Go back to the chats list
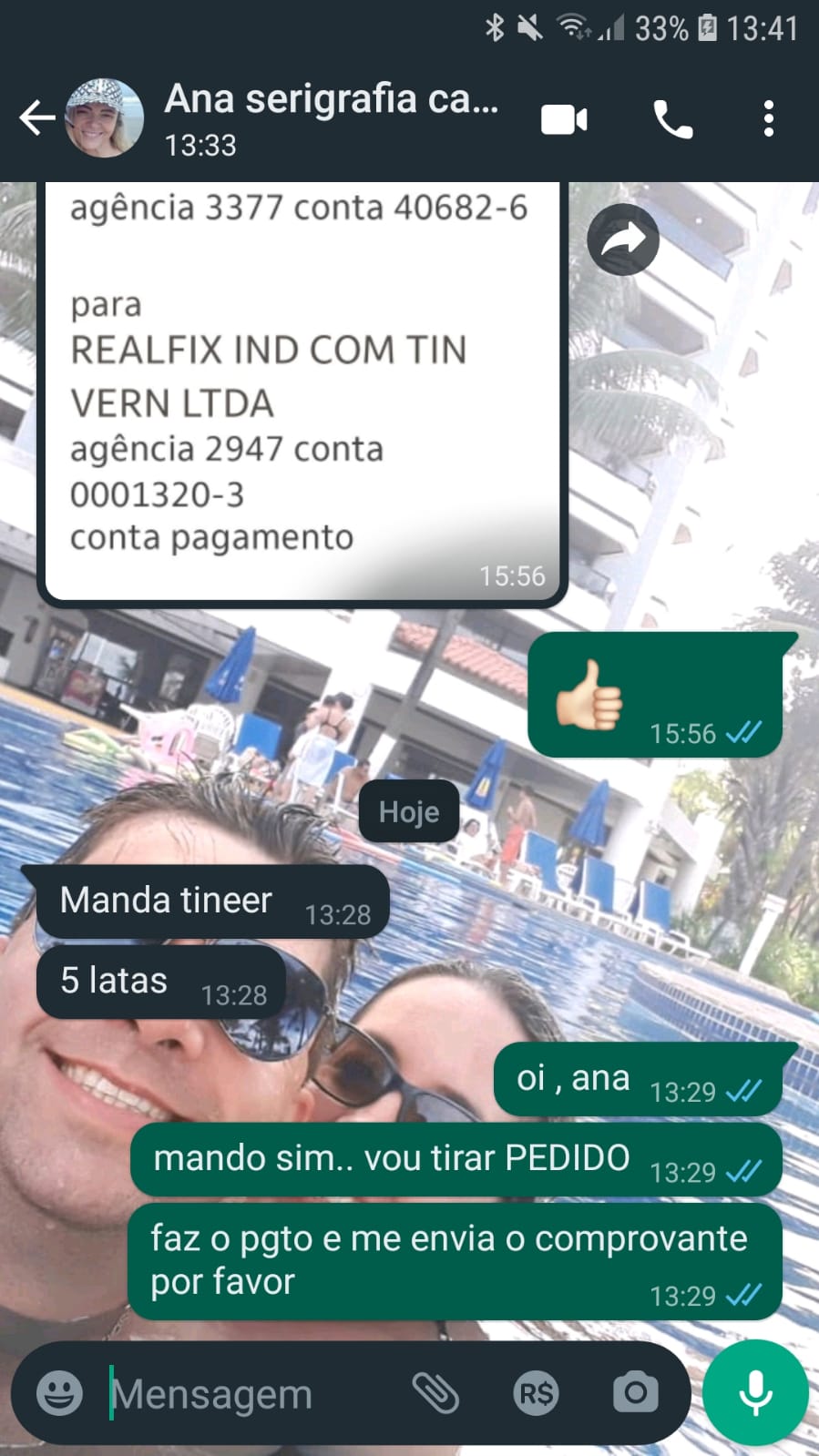Image resolution: width=819 pixels, height=1456 pixels. click(x=36, y=118)
